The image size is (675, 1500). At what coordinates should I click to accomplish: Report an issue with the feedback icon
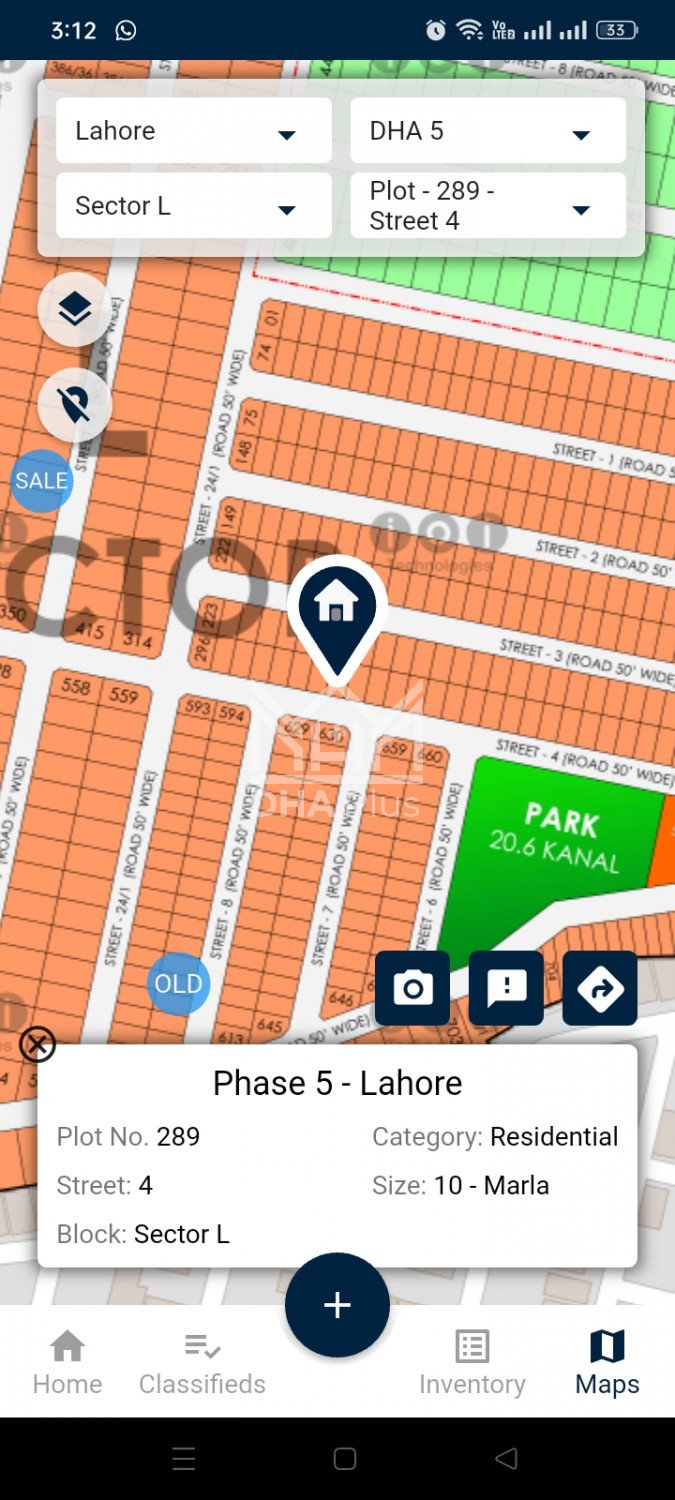click(x=506, y=988)
